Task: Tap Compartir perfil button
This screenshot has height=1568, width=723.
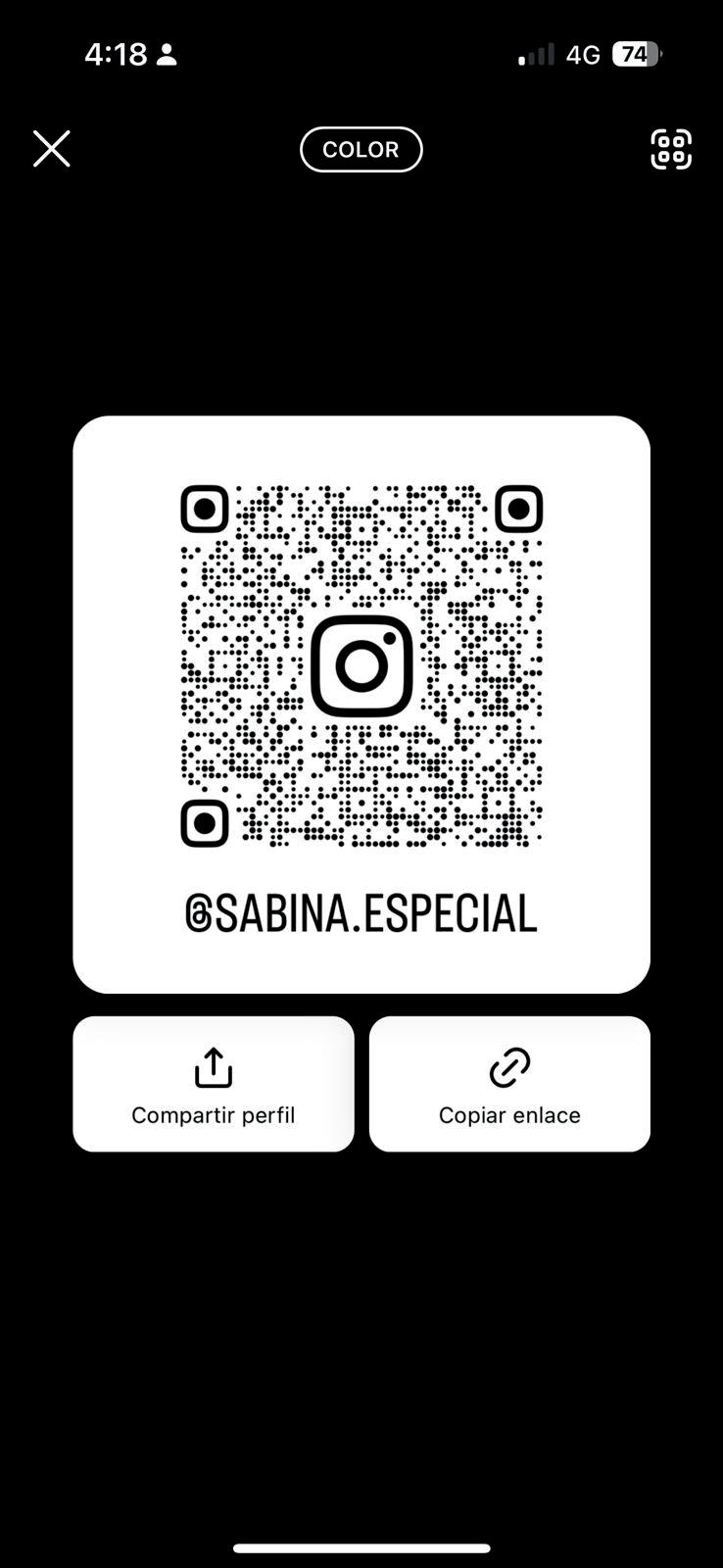Action: 214,1084
